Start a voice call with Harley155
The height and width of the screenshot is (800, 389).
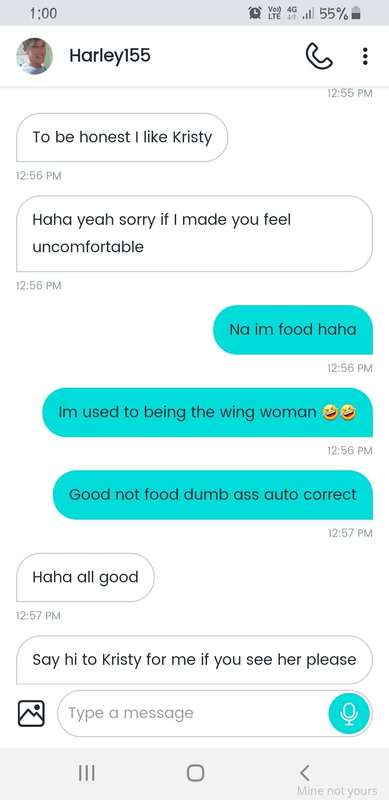point(319,56)
